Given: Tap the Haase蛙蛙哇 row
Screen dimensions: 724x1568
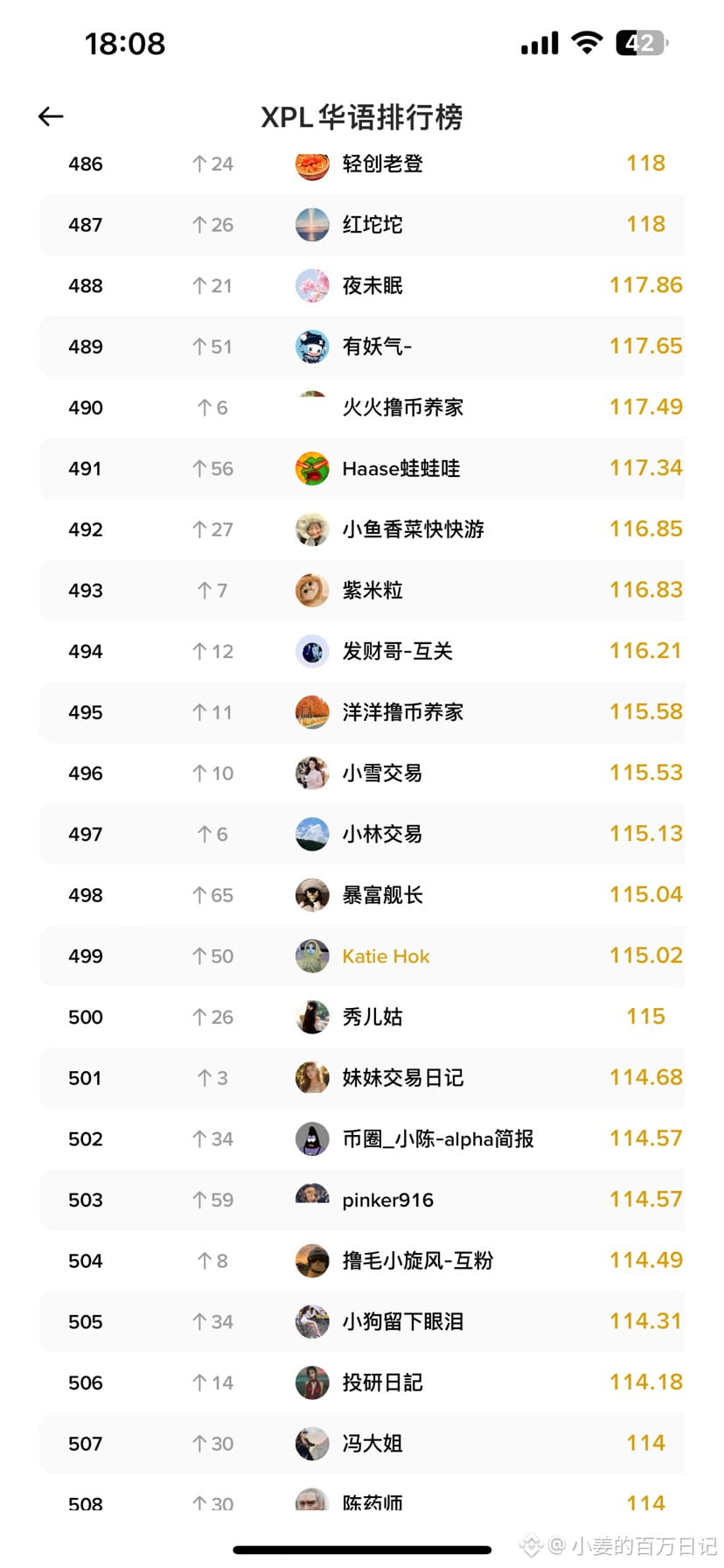Looking at the screenshot, I should [400, 469].
